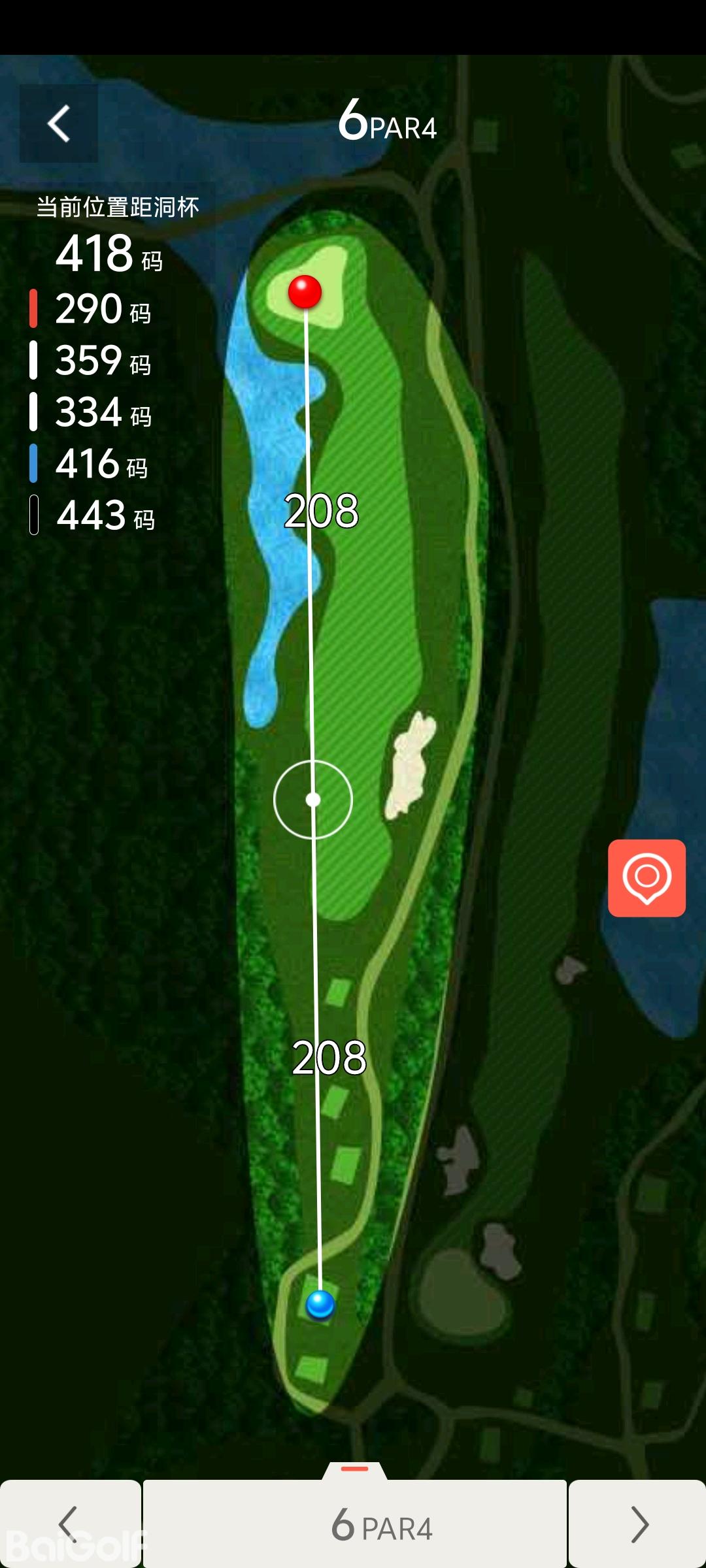Image resolution: width=706 pixels, height=1568 pixels.
Task: Advance to the next hole
Action: [x=637, y=1524]
